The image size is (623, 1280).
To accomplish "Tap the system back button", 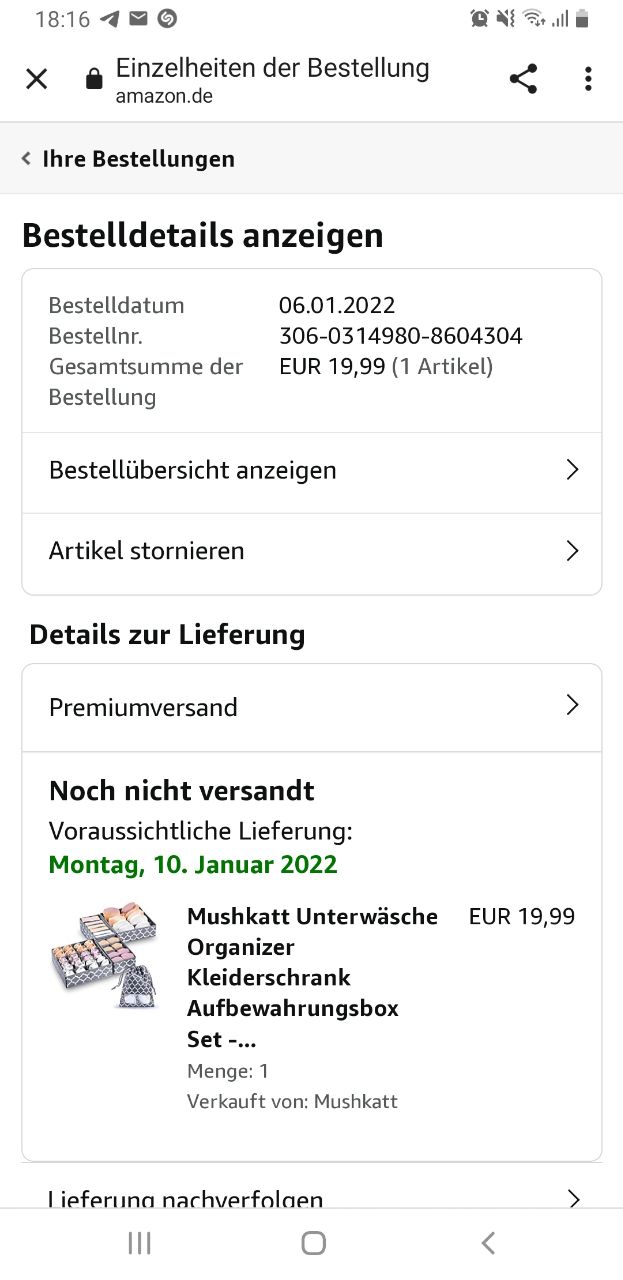I will pos(487,1243).
